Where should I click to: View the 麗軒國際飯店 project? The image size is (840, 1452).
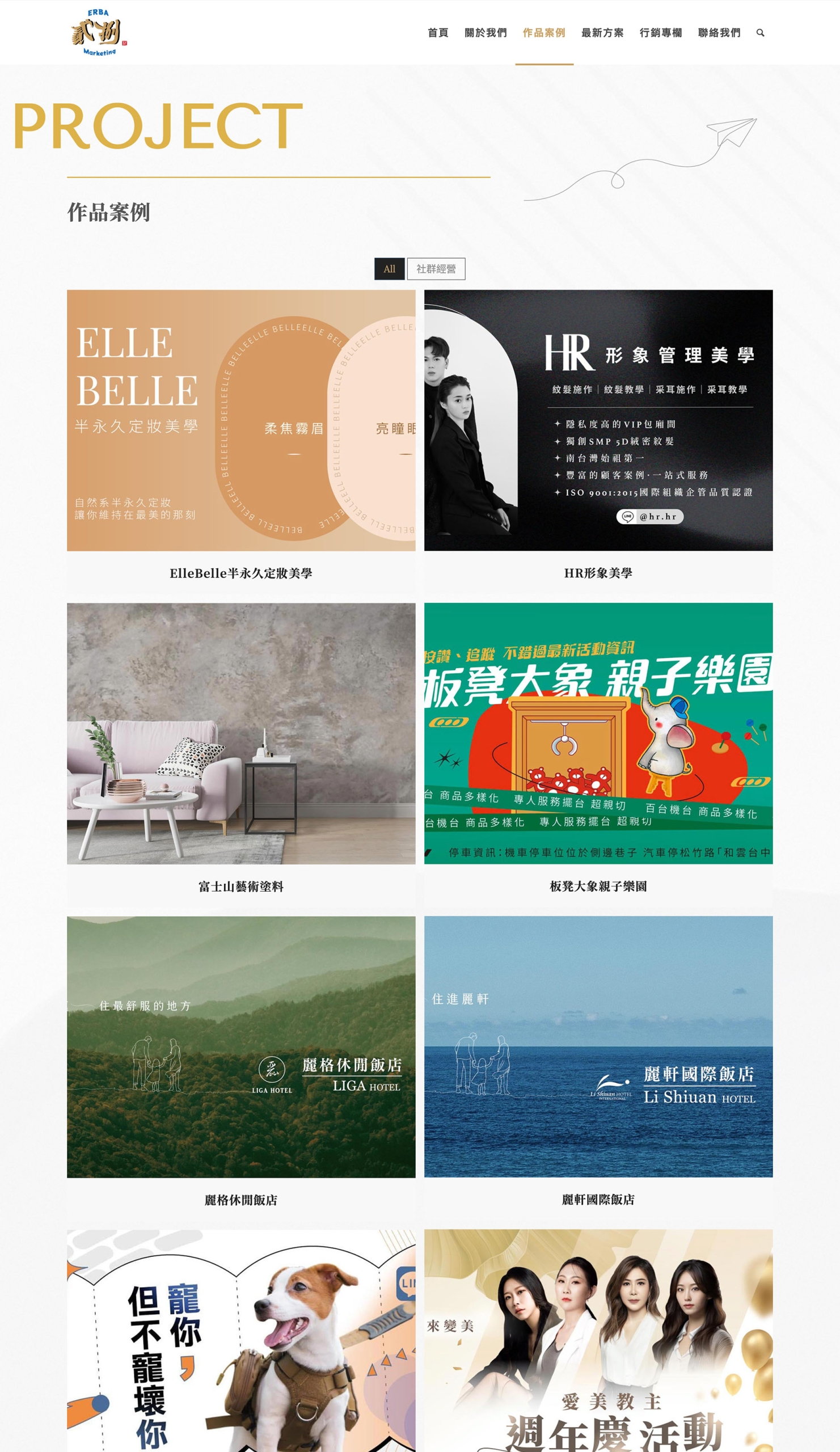click(598, 1046)
